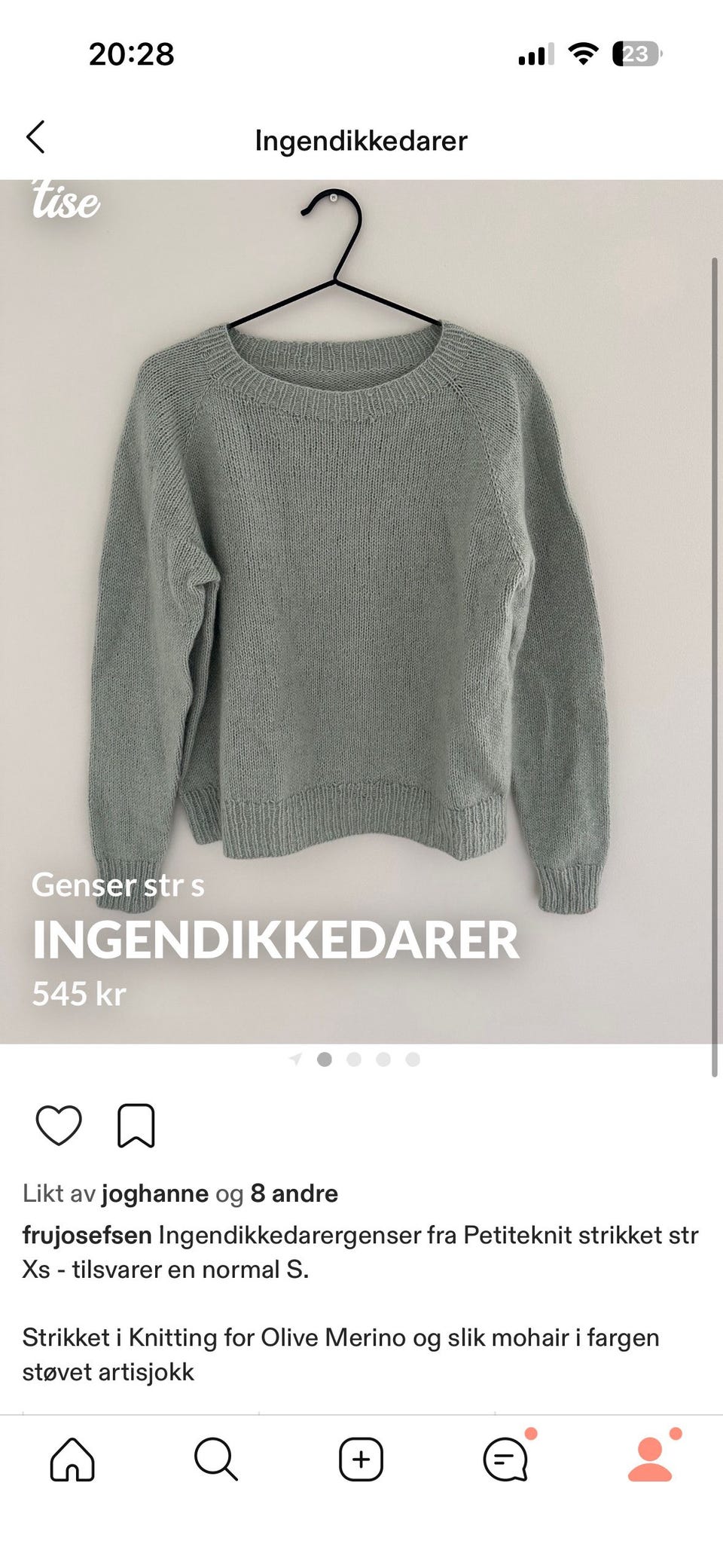Open joghanne's profile link
The width and height of the screenshot is (723, 1568).
coord(154,1194)
